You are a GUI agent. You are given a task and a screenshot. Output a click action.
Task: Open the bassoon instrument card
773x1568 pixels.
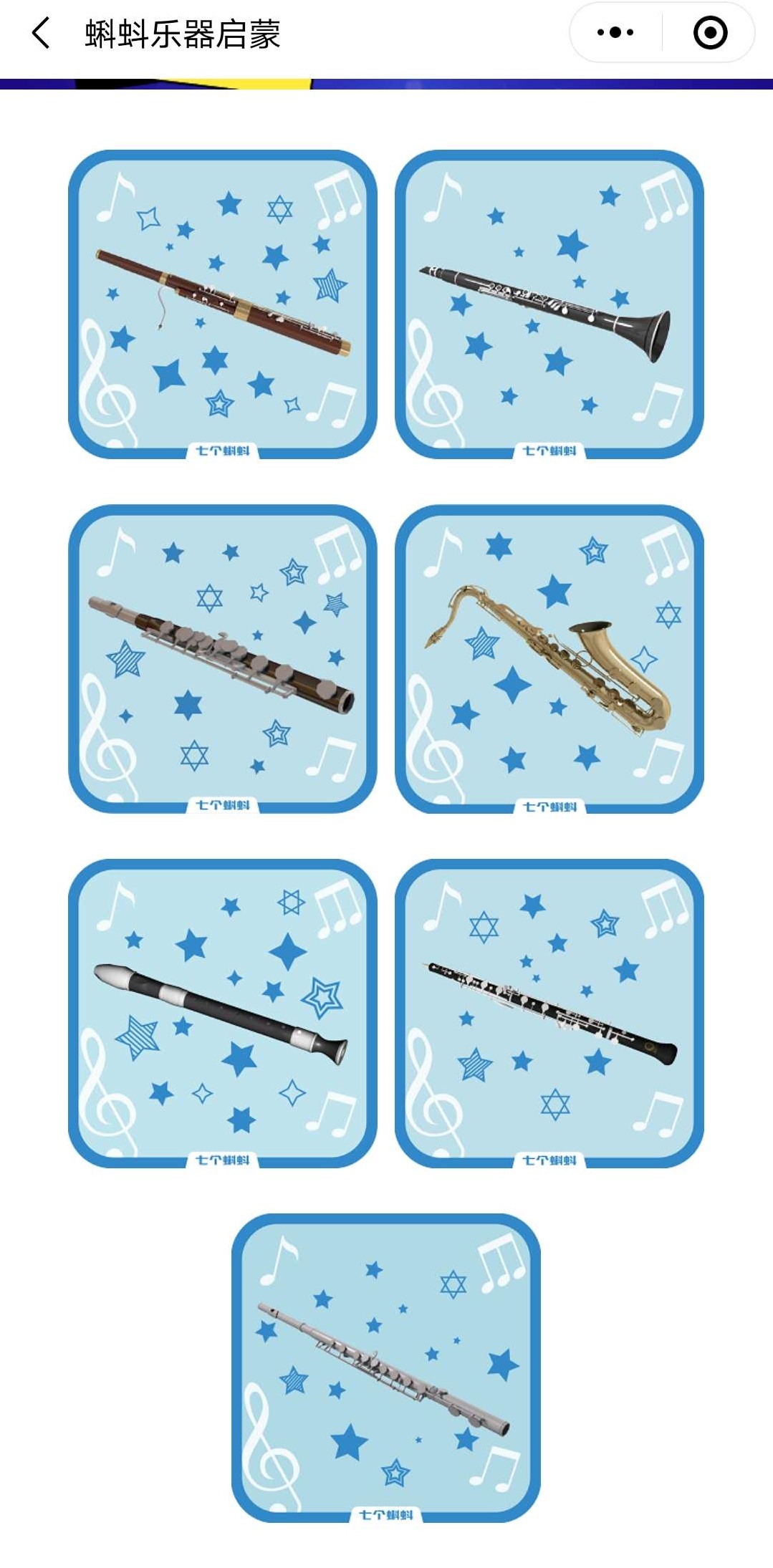[x=222, y=304]
